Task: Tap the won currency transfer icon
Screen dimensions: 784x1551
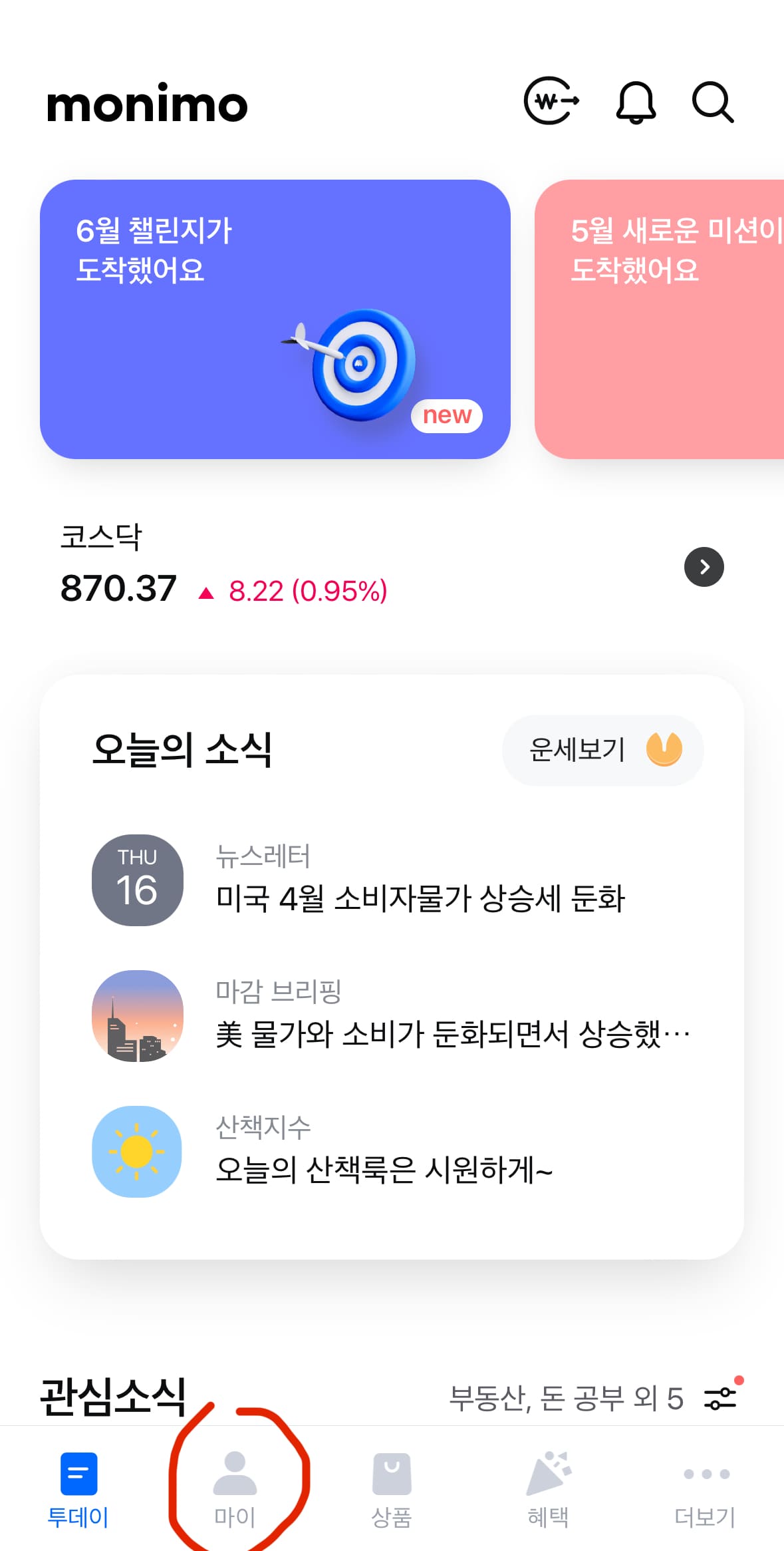Action: coord(551,102)
